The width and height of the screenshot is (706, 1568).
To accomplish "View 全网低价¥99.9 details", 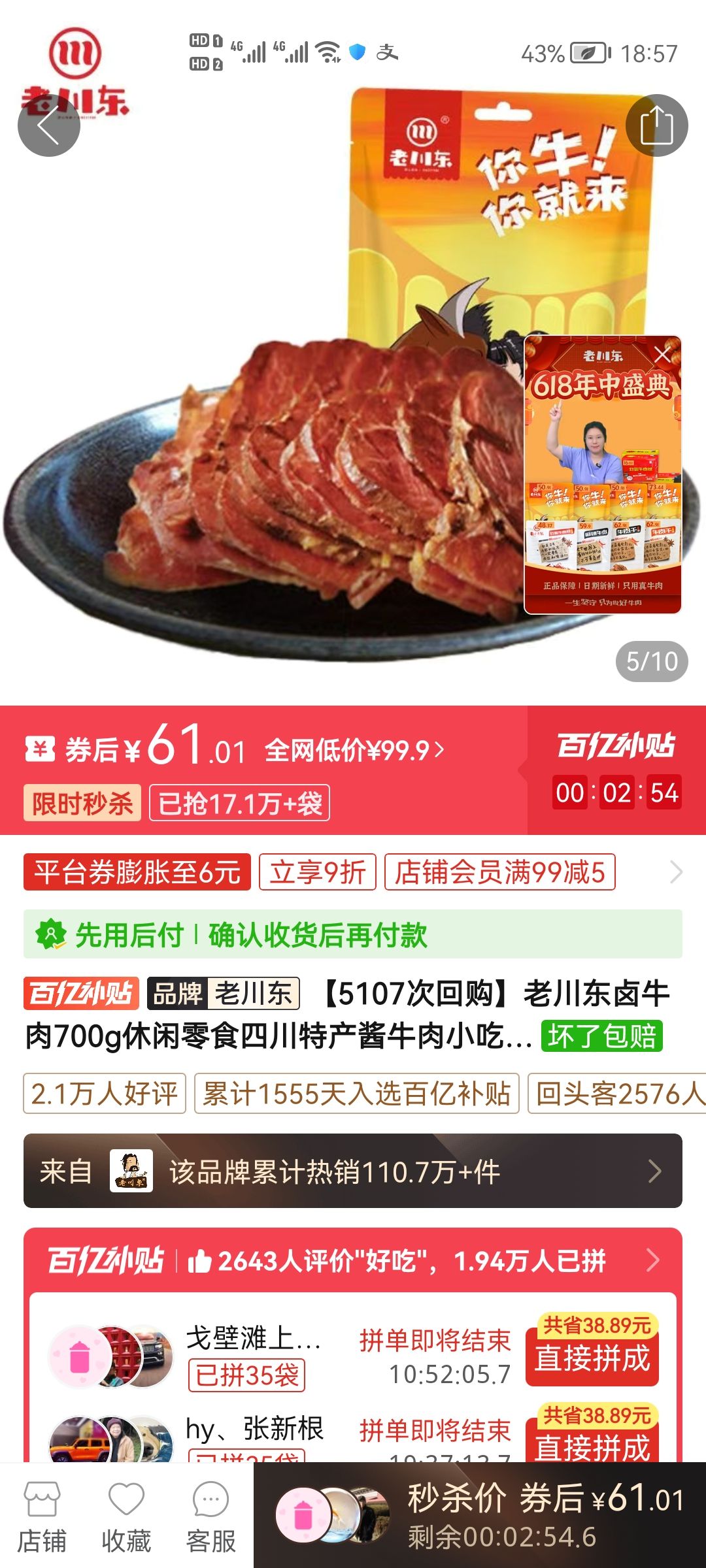I will click(x=354, y=751).
